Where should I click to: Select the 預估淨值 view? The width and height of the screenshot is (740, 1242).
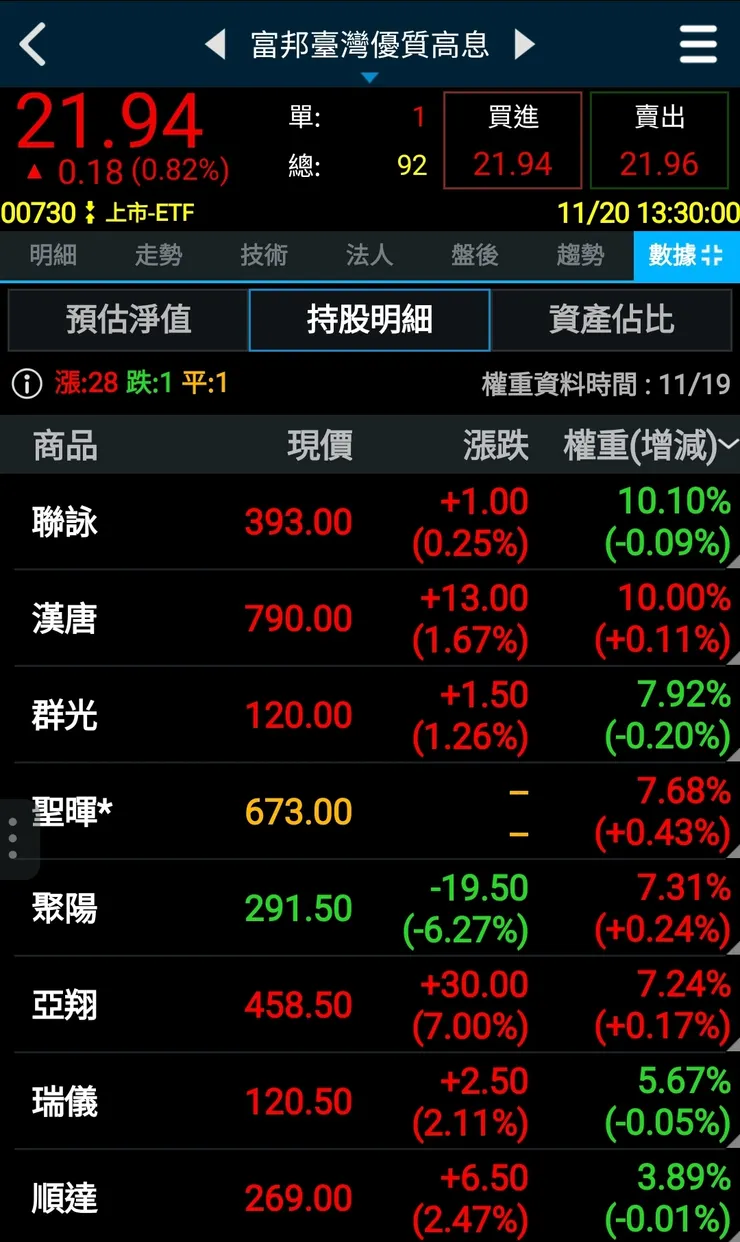[126, 320]
